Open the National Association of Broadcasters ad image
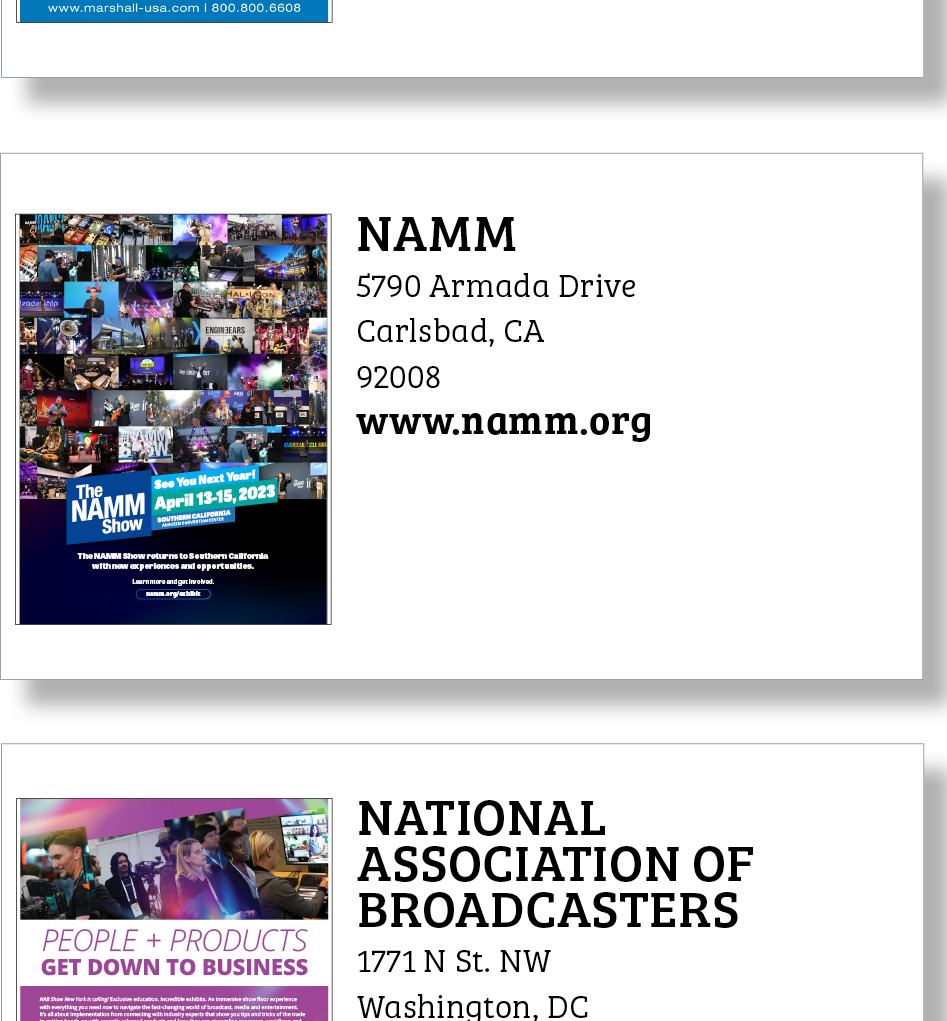This screenshot has height=1021, width=947. [174, 908]
